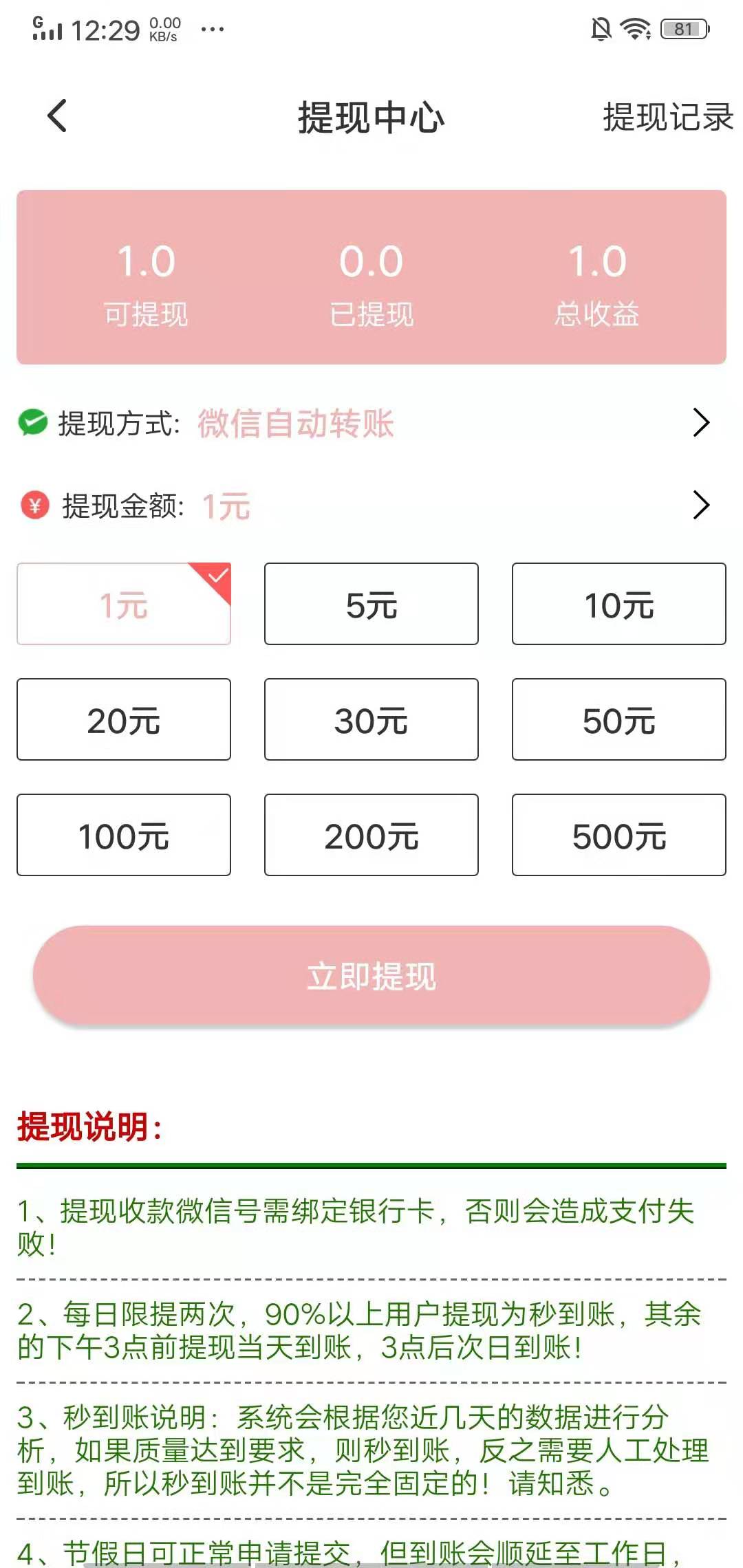Open the 提现记录 withdrawal history

666,117
